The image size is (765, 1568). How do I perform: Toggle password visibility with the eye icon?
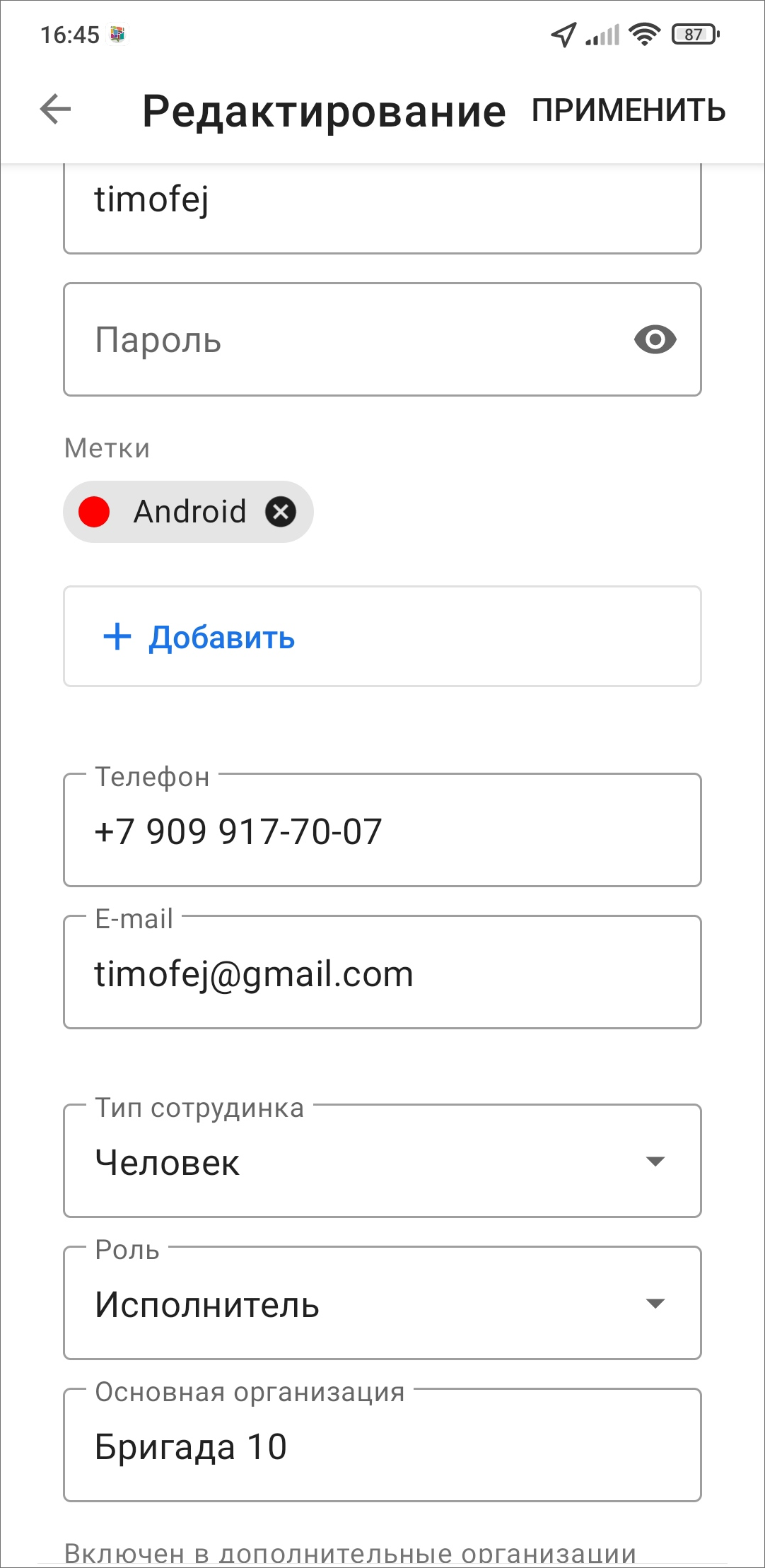pyautogui.click(x=655, y=340)
